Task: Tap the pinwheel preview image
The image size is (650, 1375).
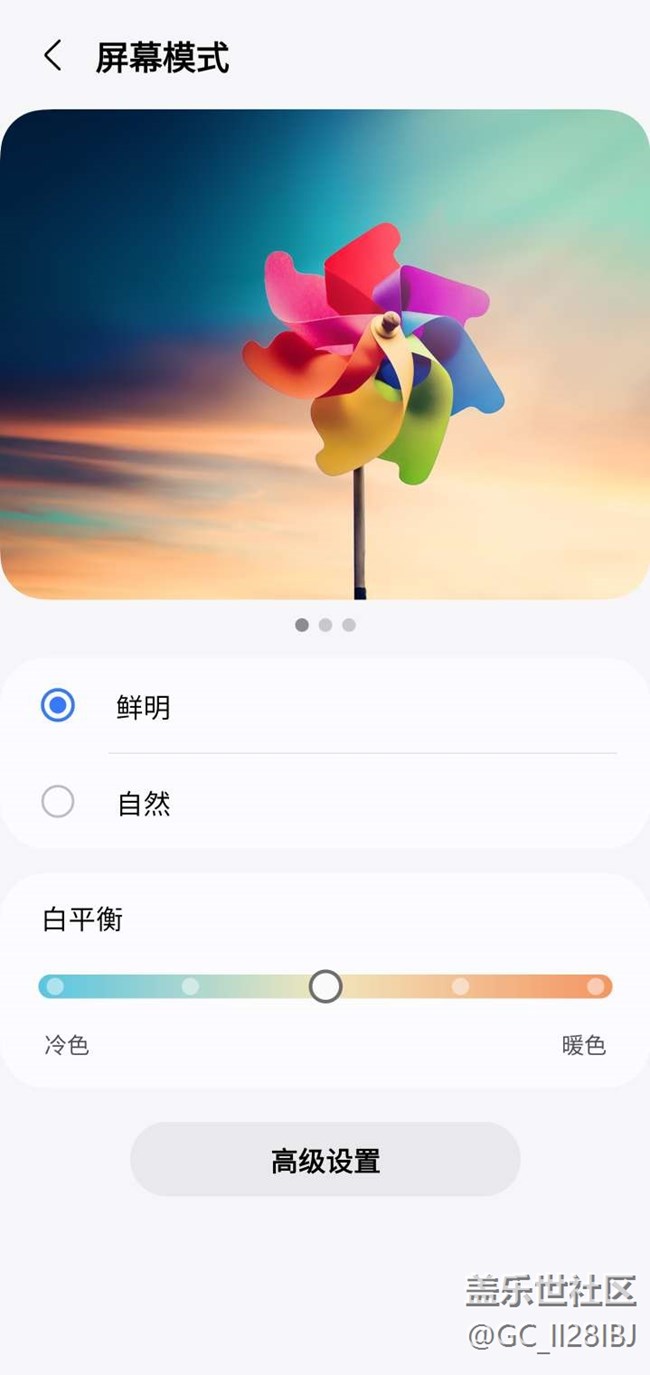Action: (325, 354)
